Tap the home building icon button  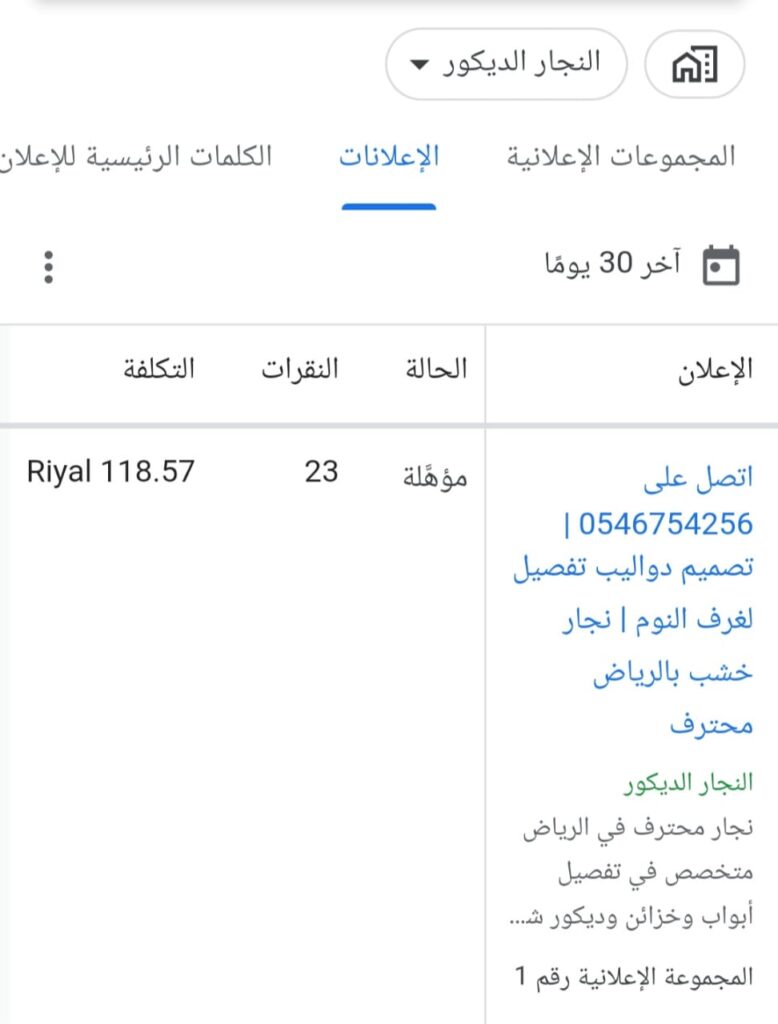(x=695, y=66)
